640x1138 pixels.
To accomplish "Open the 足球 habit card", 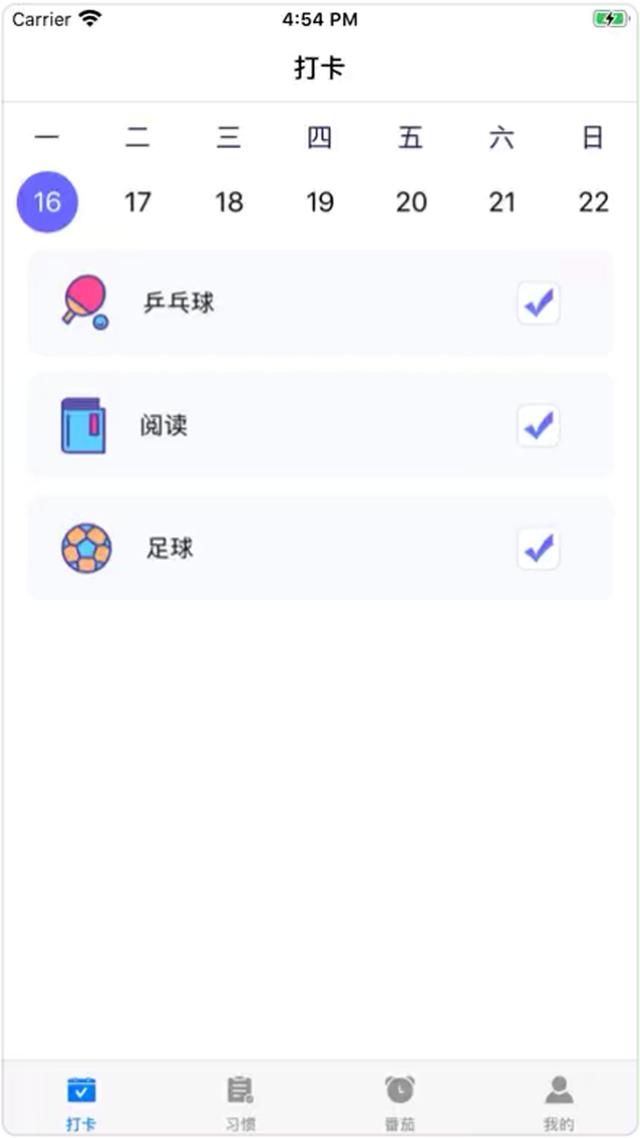I will 320,549.
